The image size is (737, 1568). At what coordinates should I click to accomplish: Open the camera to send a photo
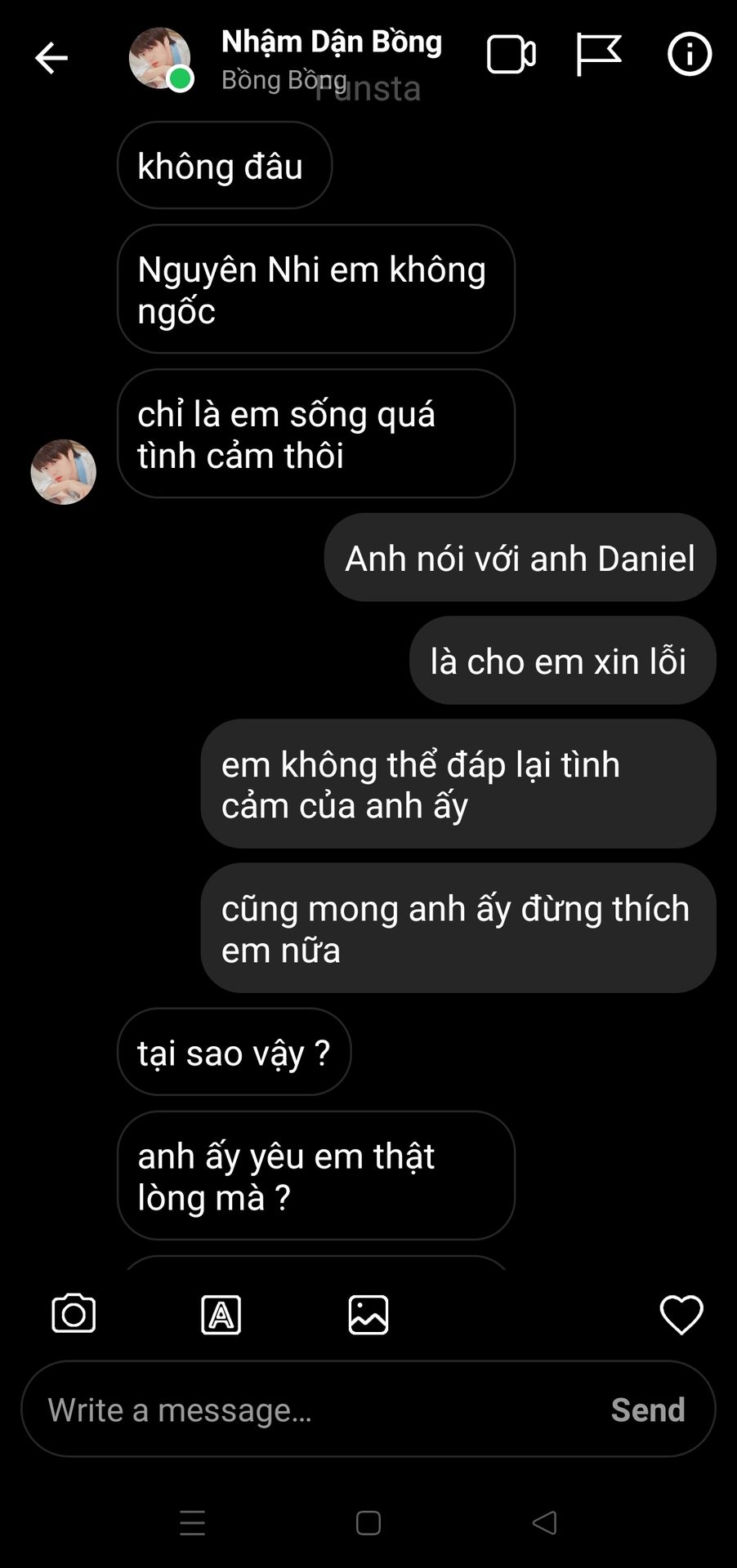click(74, 1314)
